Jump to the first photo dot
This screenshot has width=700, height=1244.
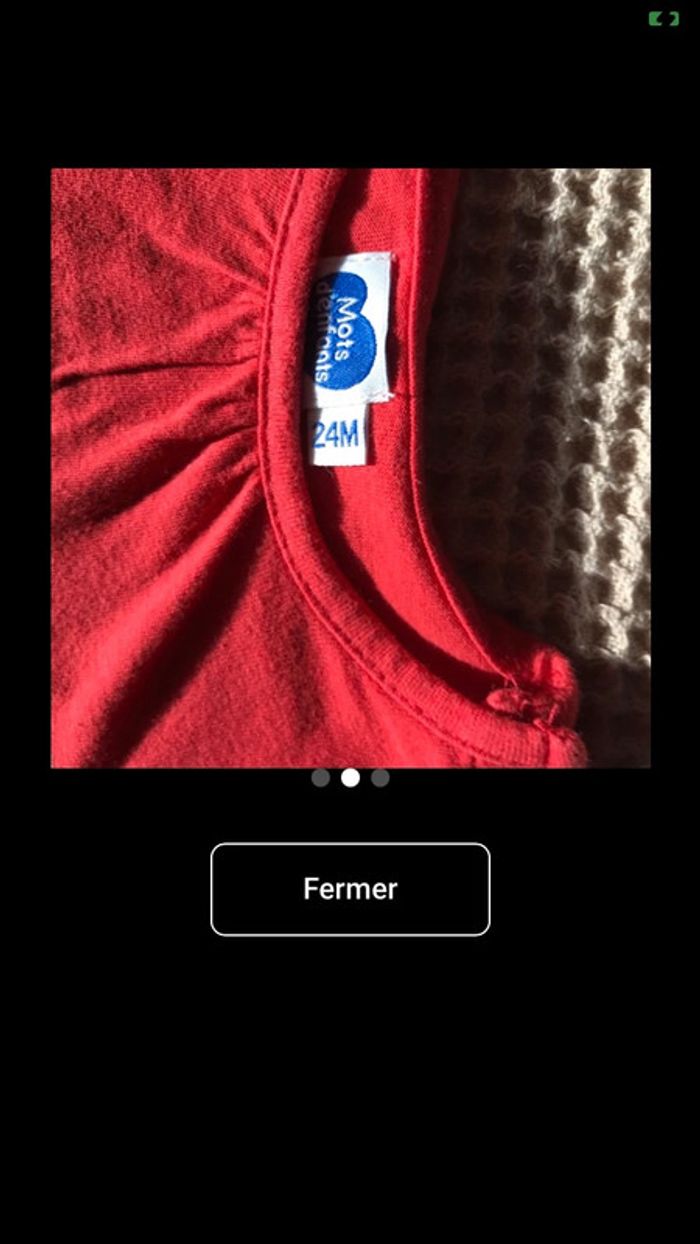pyautogui.click(x=320, y=778)
